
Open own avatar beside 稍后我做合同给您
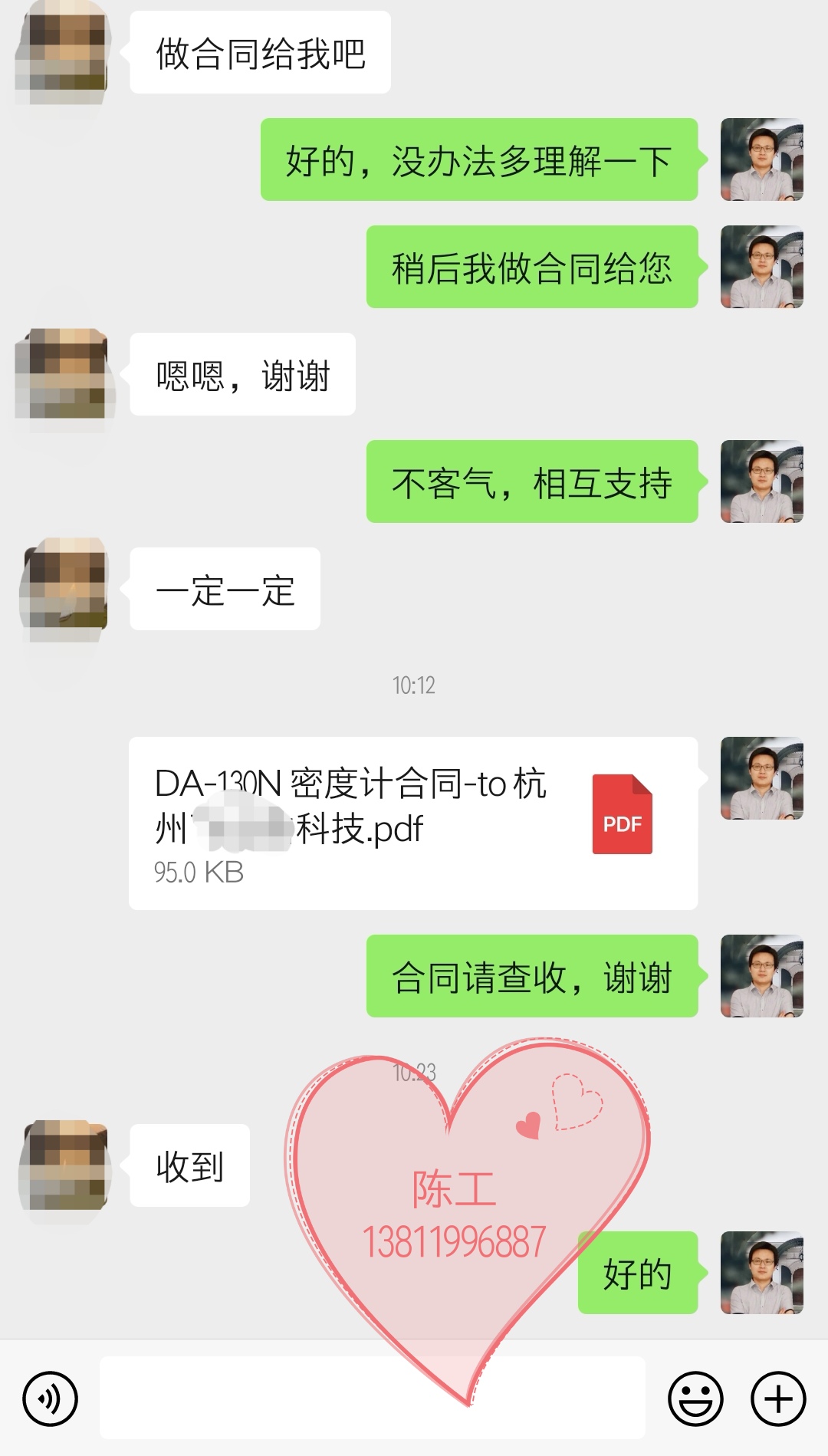pyautogui.click(x=761, y=267)
